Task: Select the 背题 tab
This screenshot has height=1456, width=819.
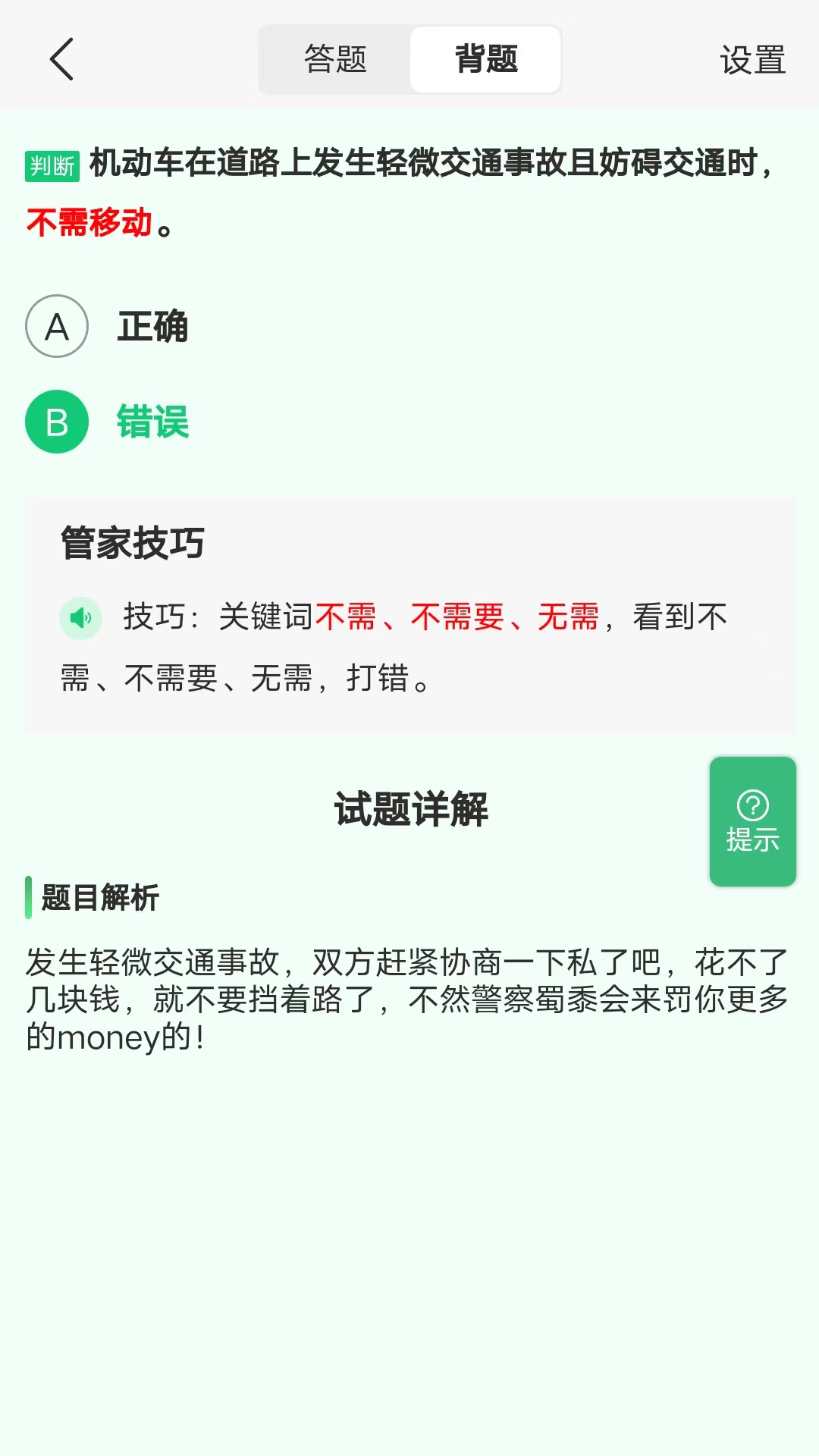Action: (486, 59)
